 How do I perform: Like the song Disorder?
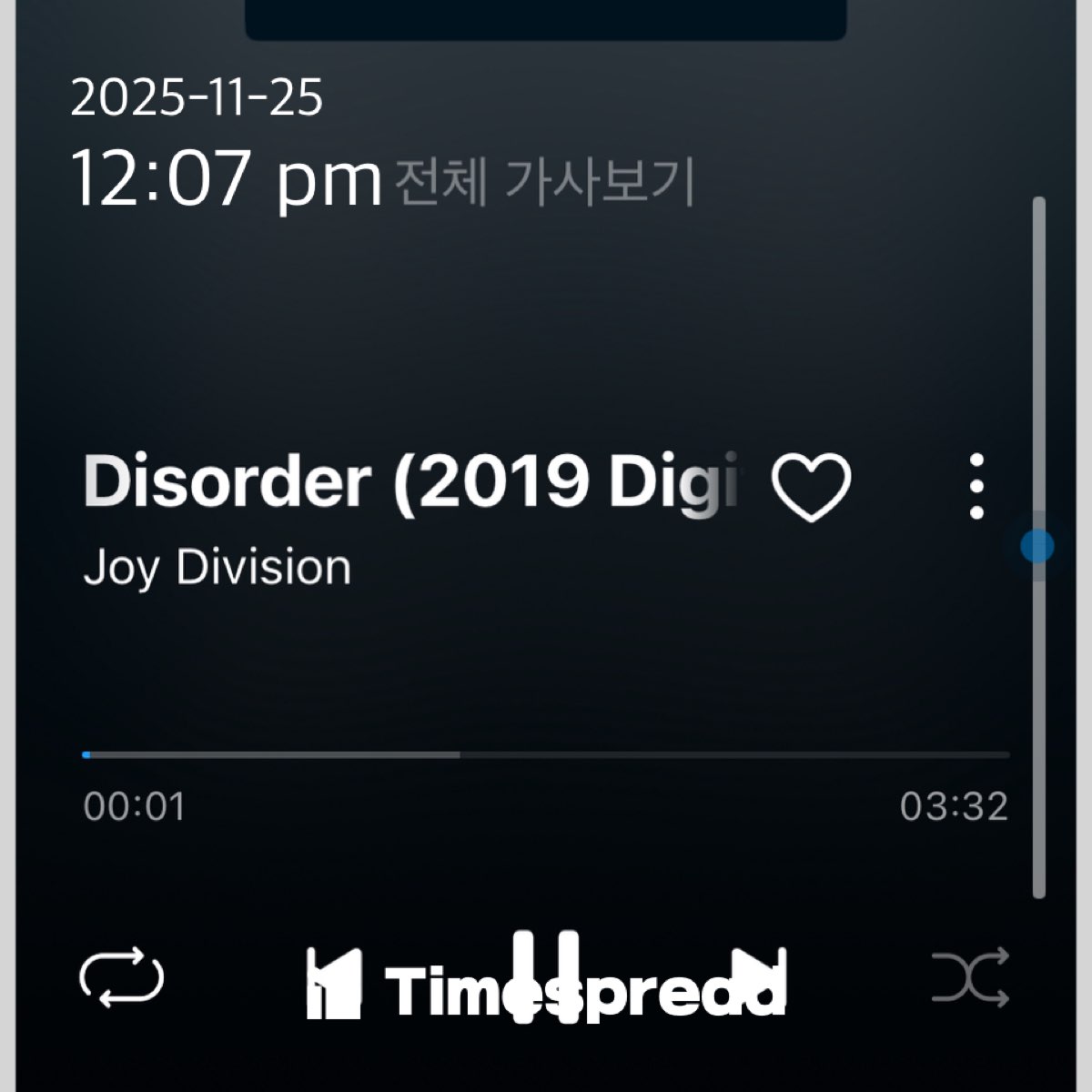tap(811, 487)
